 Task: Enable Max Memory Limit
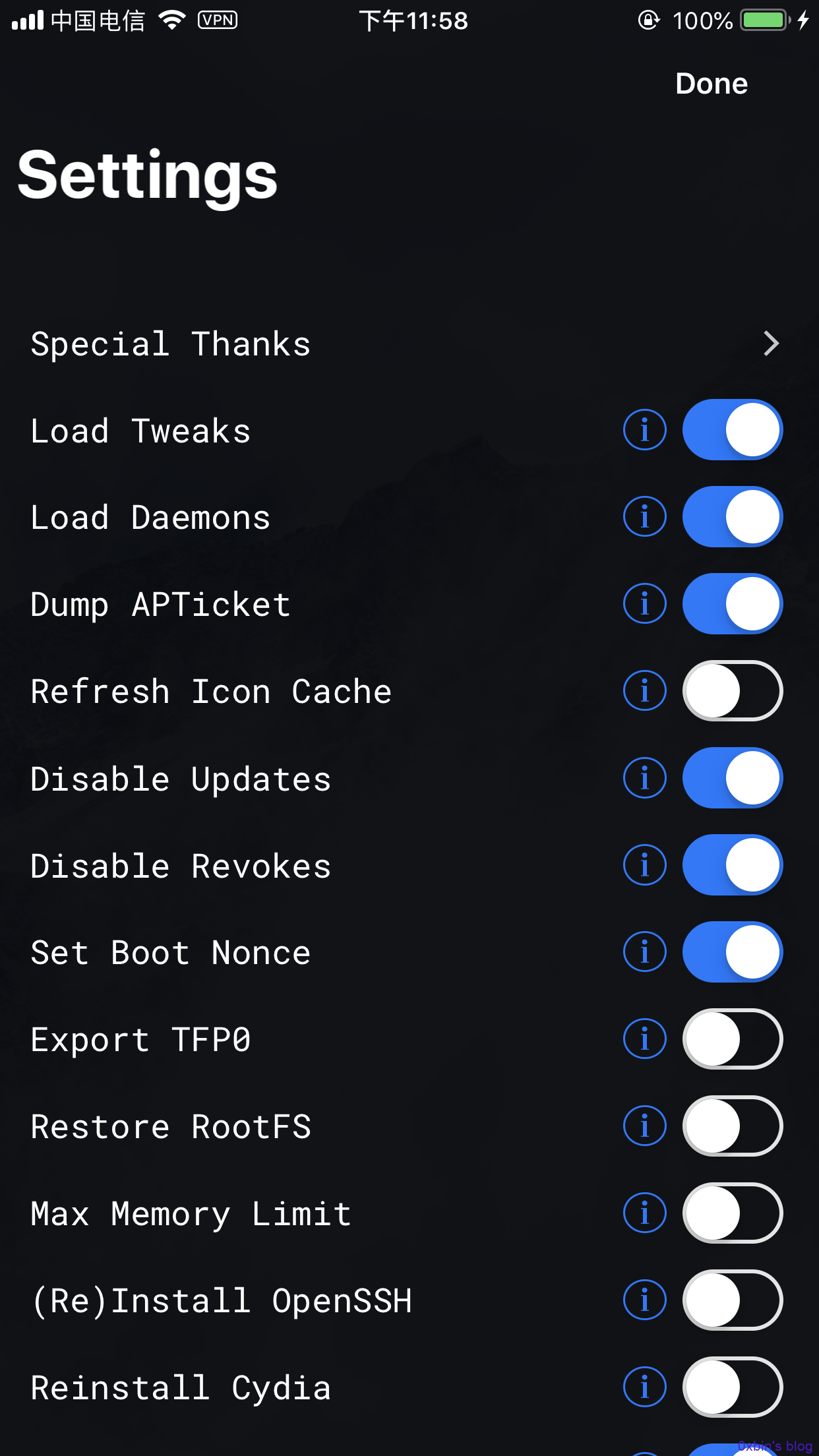click(x=732, y=1213)
